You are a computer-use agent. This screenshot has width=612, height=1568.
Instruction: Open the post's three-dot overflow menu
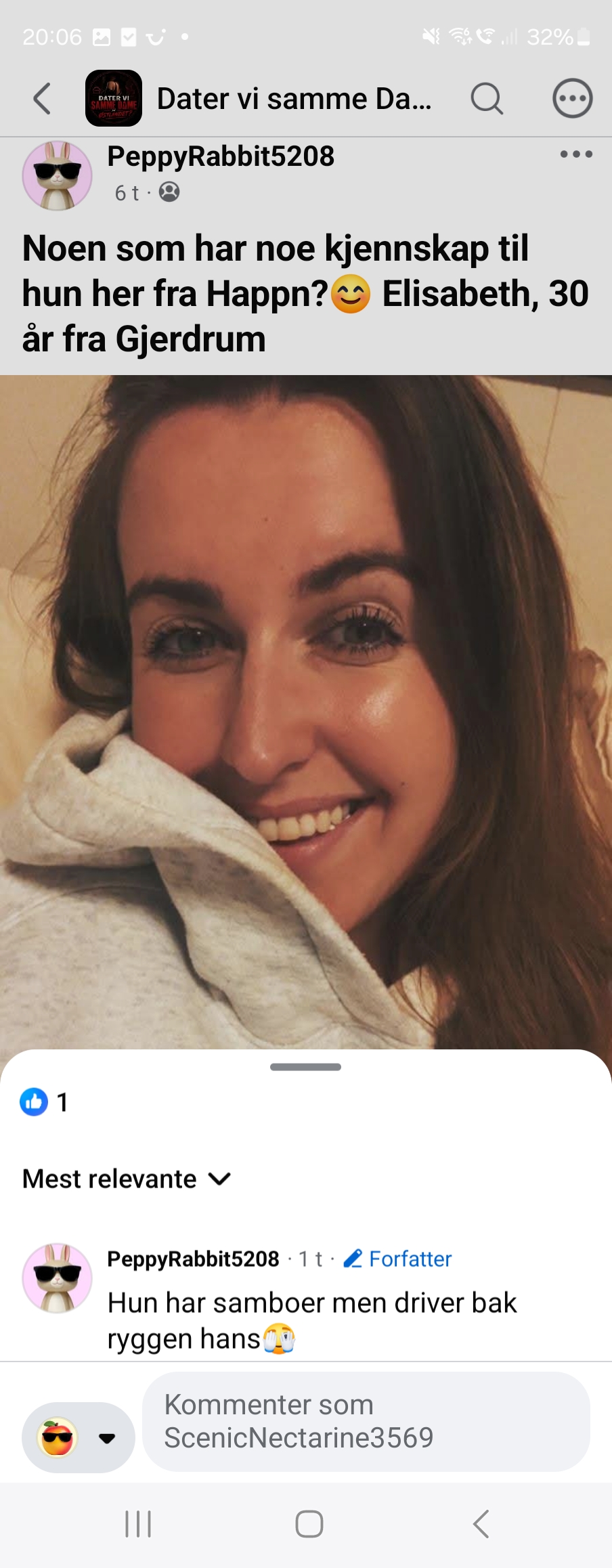pyautogui.click(x=576, y=154)
